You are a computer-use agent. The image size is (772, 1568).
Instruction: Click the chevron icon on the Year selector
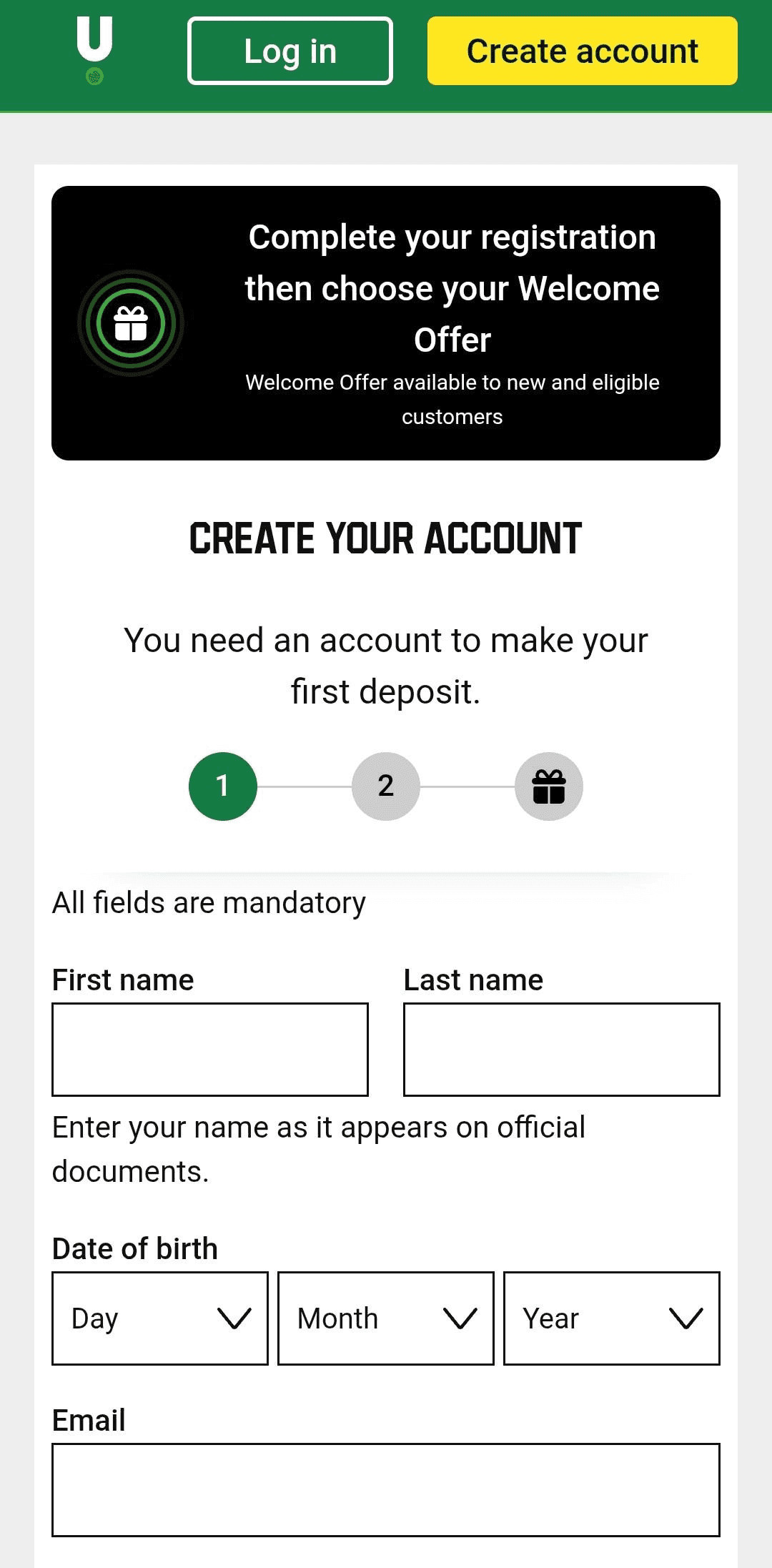click(x=688, y=1318)
